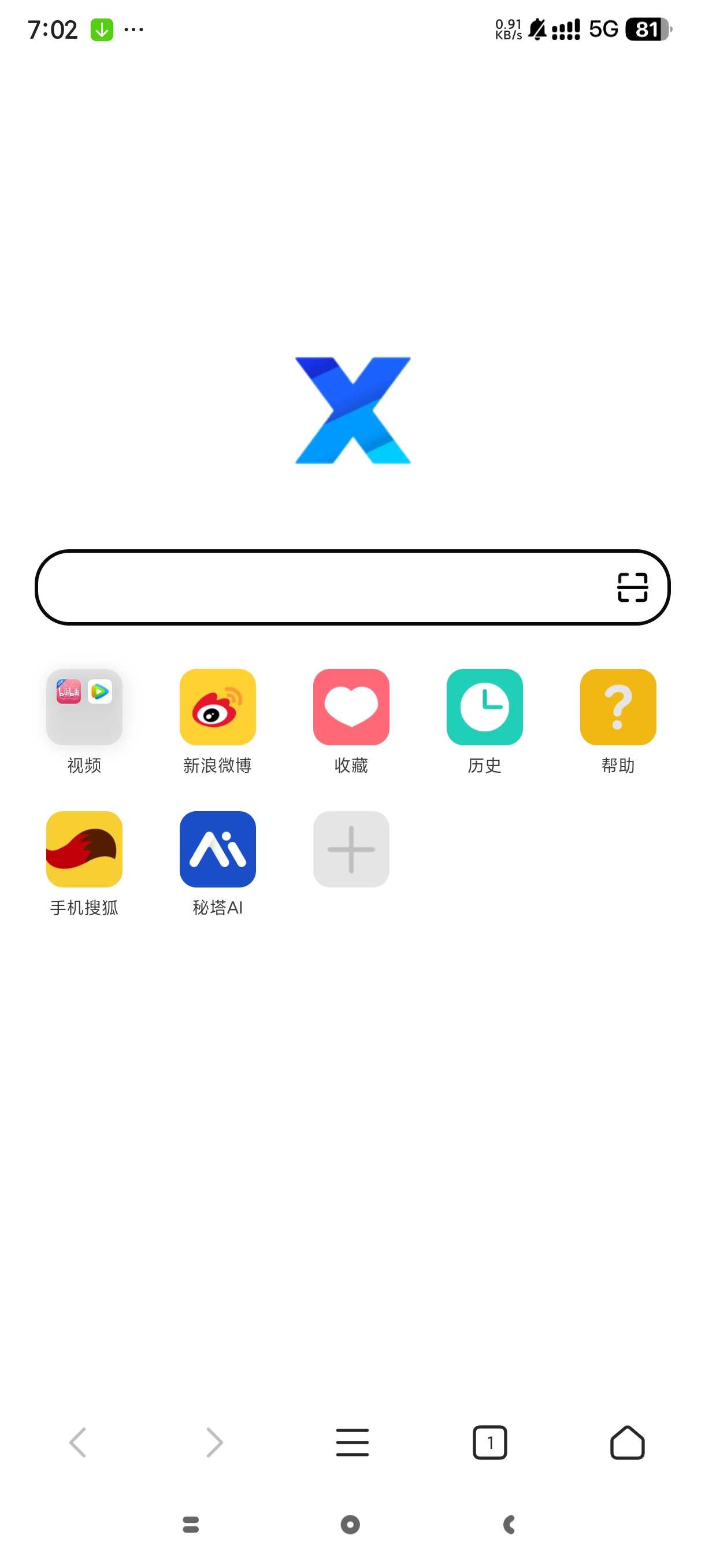Tap the browser home page icon
Viewport: 705px width, 1568px height.
[x=627, y=1442]
